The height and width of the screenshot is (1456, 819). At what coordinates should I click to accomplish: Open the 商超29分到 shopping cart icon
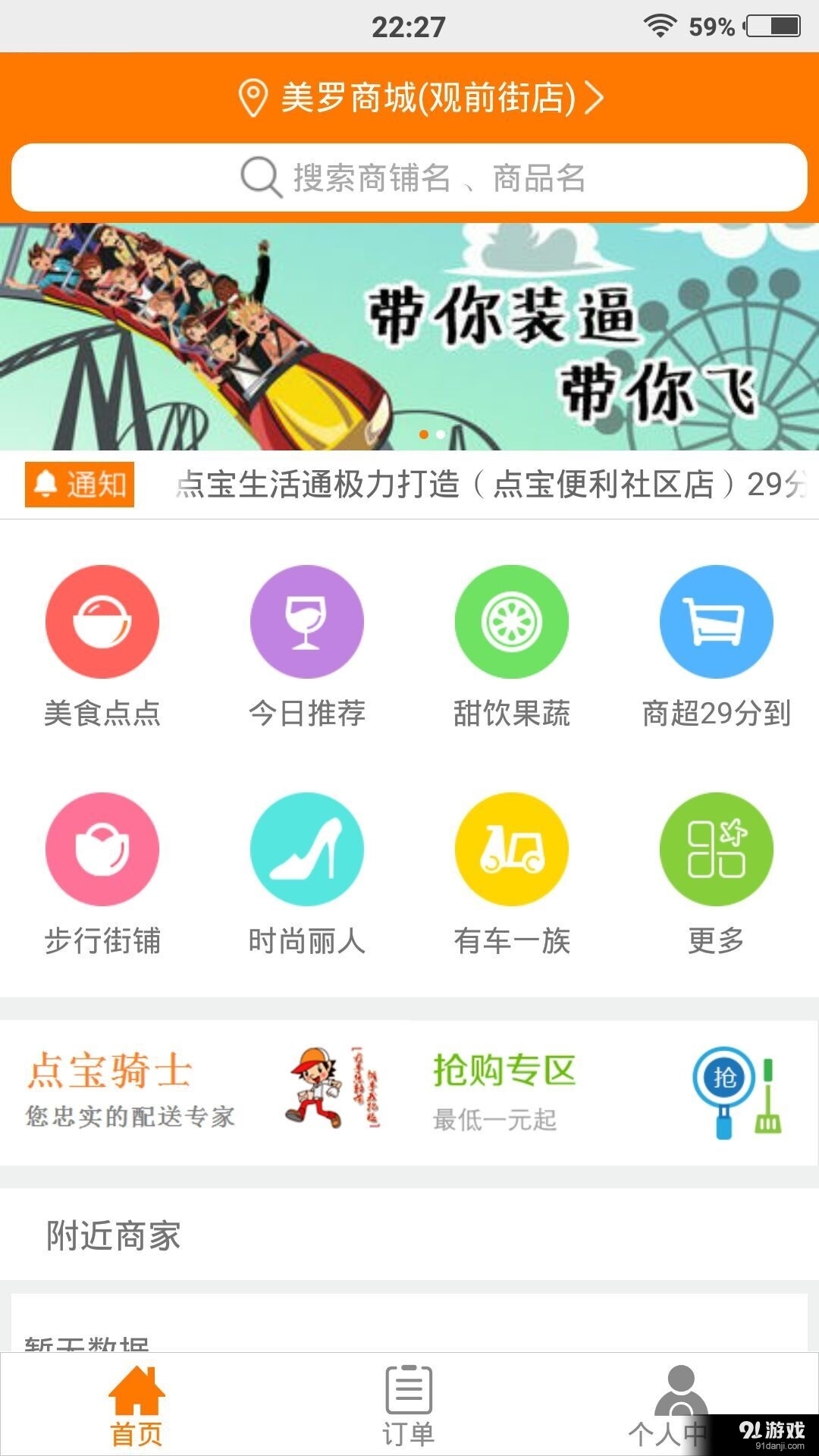(717, 621)
